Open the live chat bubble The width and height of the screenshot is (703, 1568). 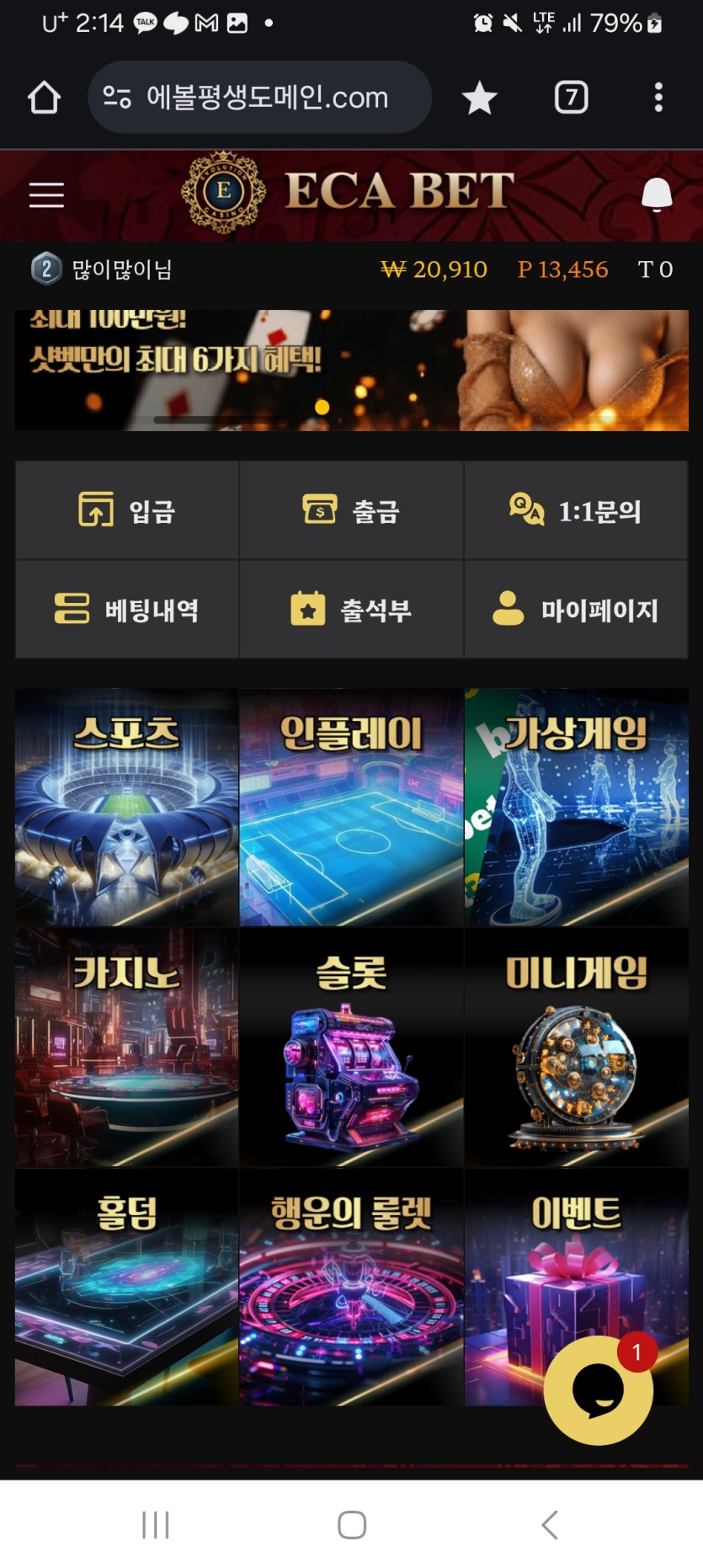click(598, 1390)
